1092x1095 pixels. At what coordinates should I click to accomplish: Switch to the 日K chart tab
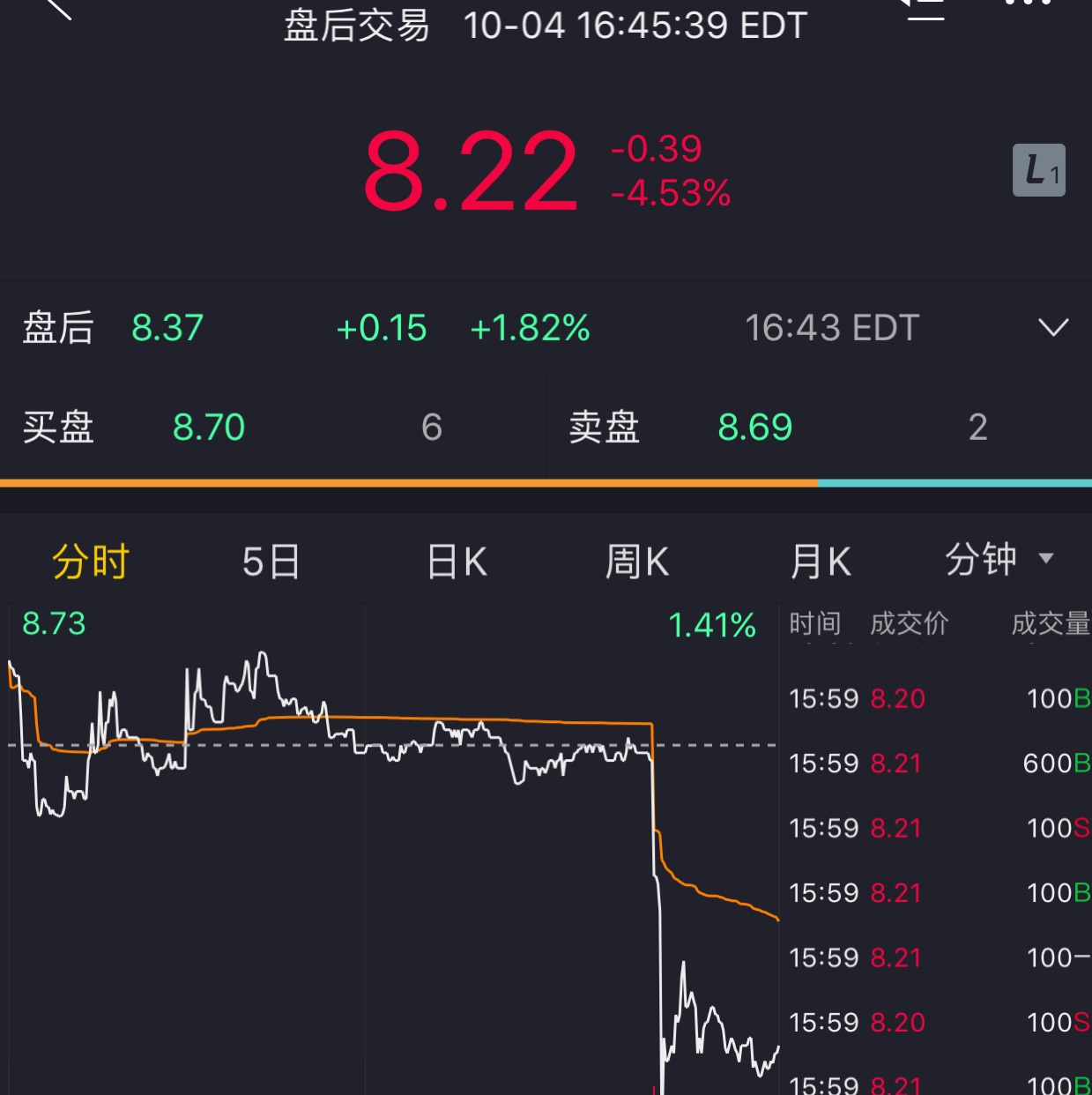coord(457,562)
